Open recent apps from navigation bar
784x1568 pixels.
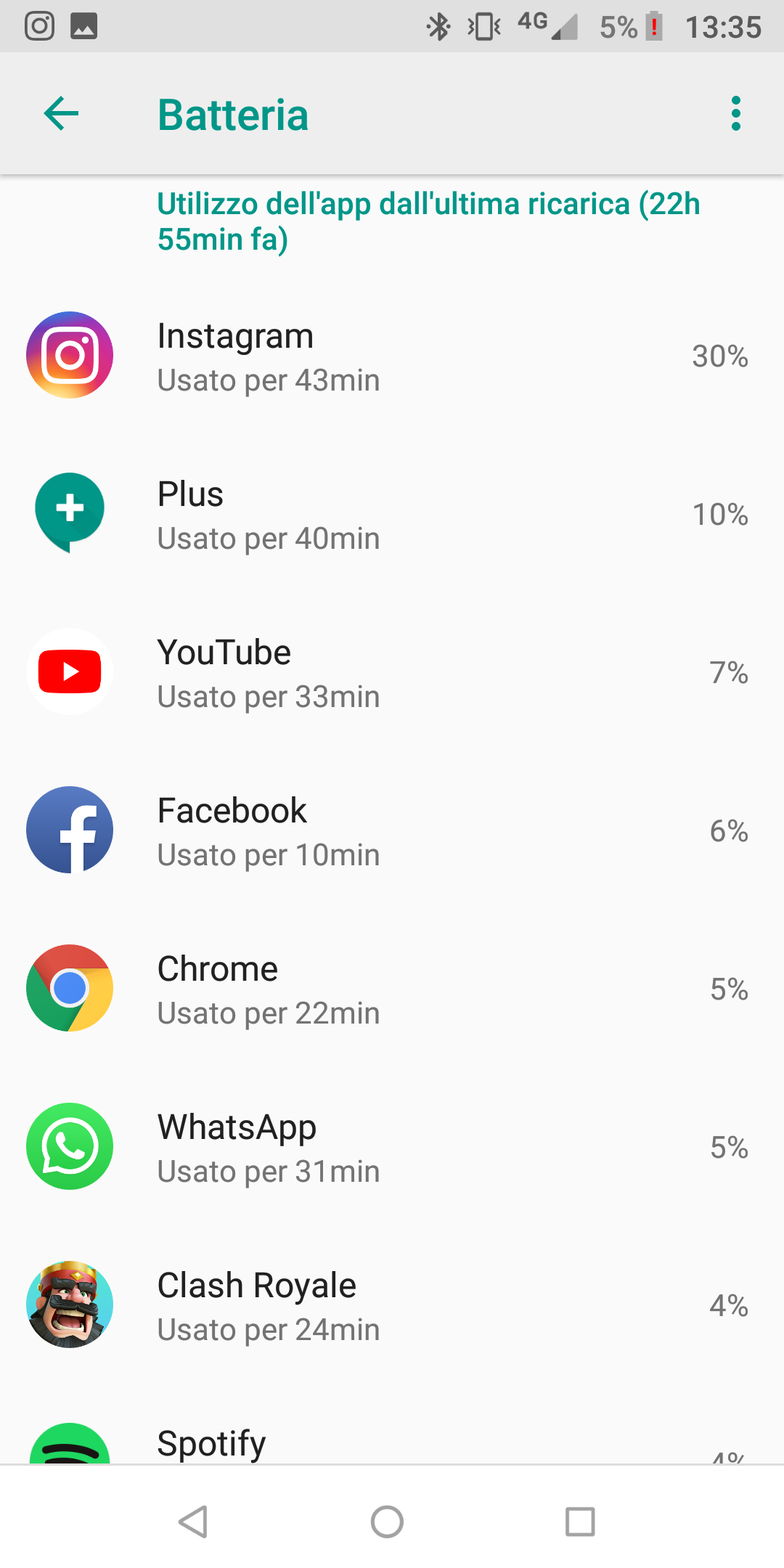tap(580, 1522)
